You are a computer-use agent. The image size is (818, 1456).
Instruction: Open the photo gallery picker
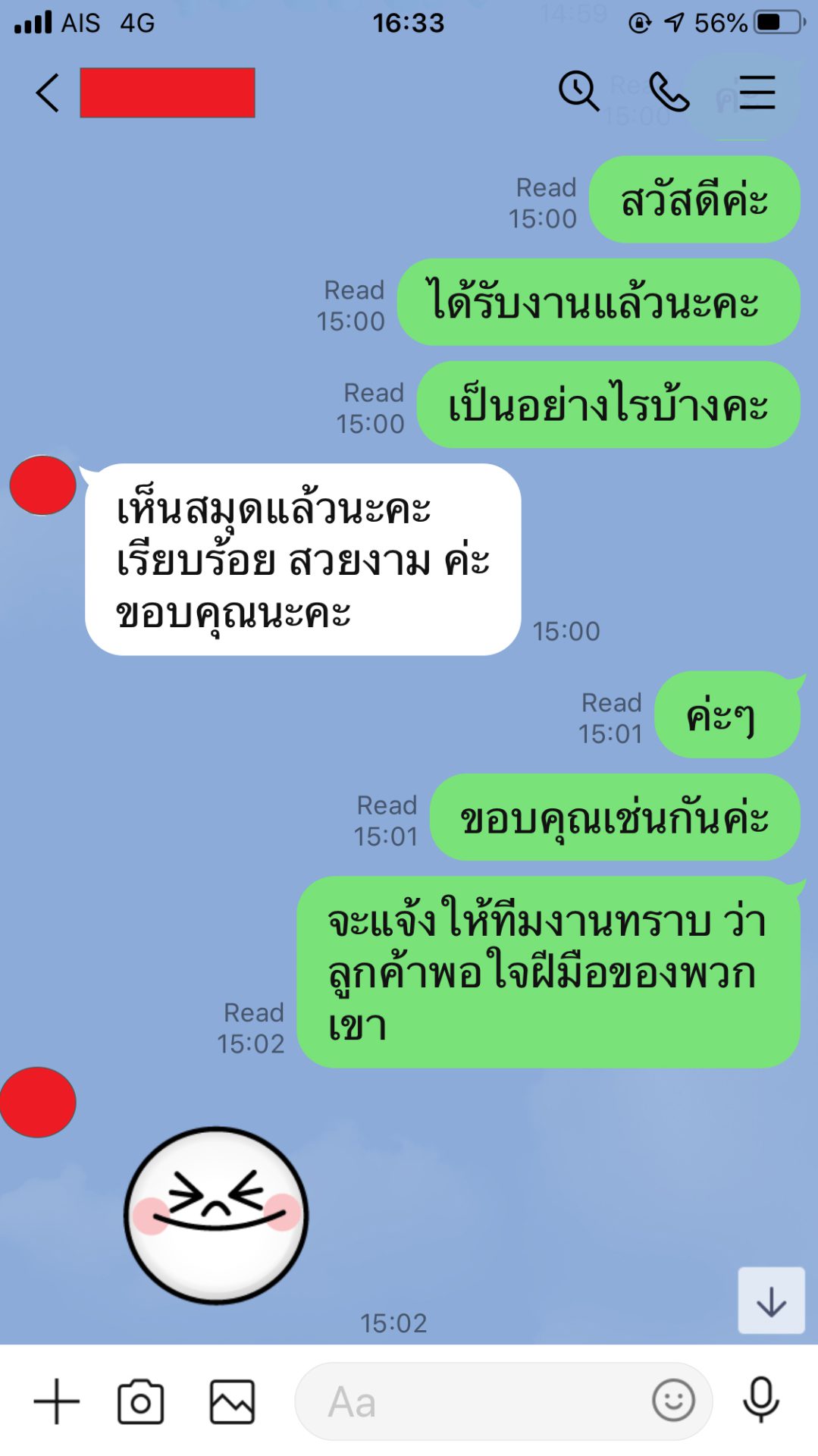(232, 1402)
